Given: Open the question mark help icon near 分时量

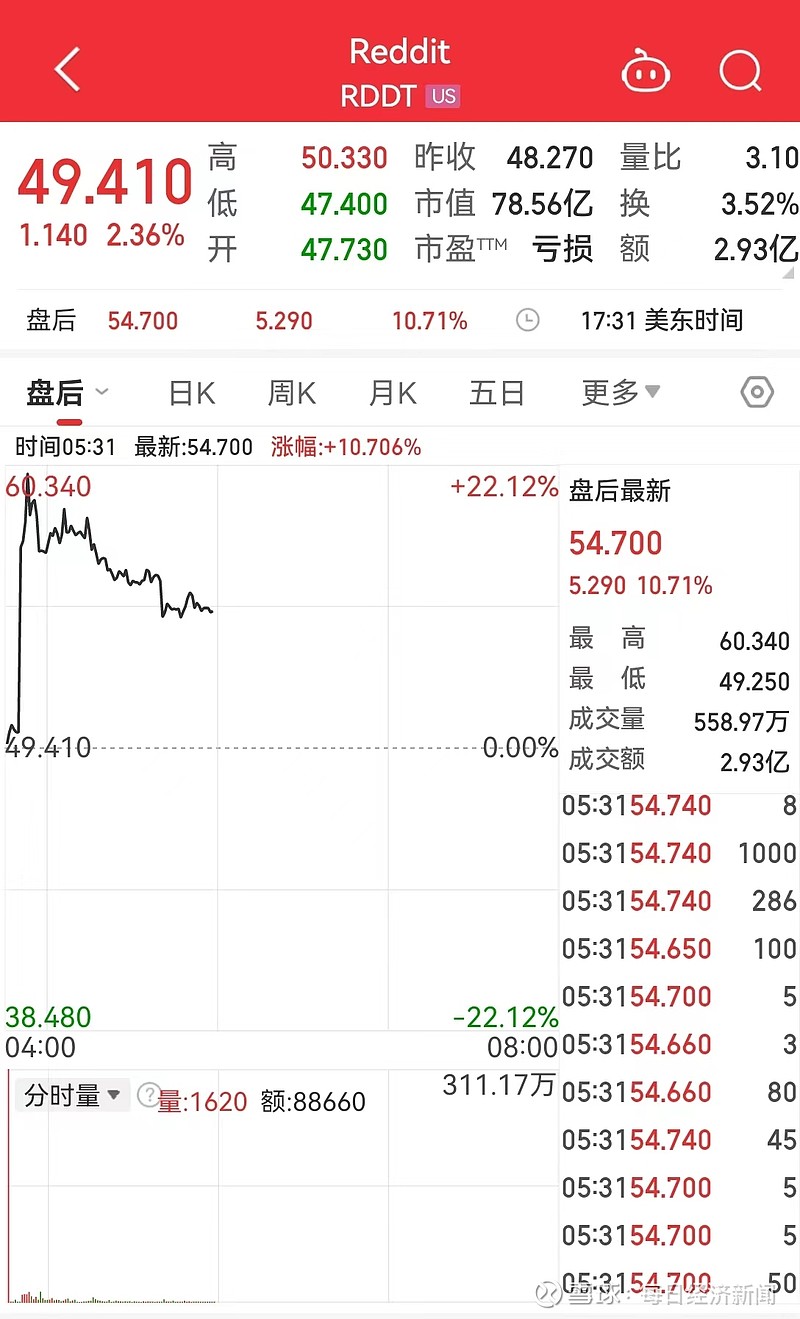Looking at the screenshot, I should pos(150,1095).
